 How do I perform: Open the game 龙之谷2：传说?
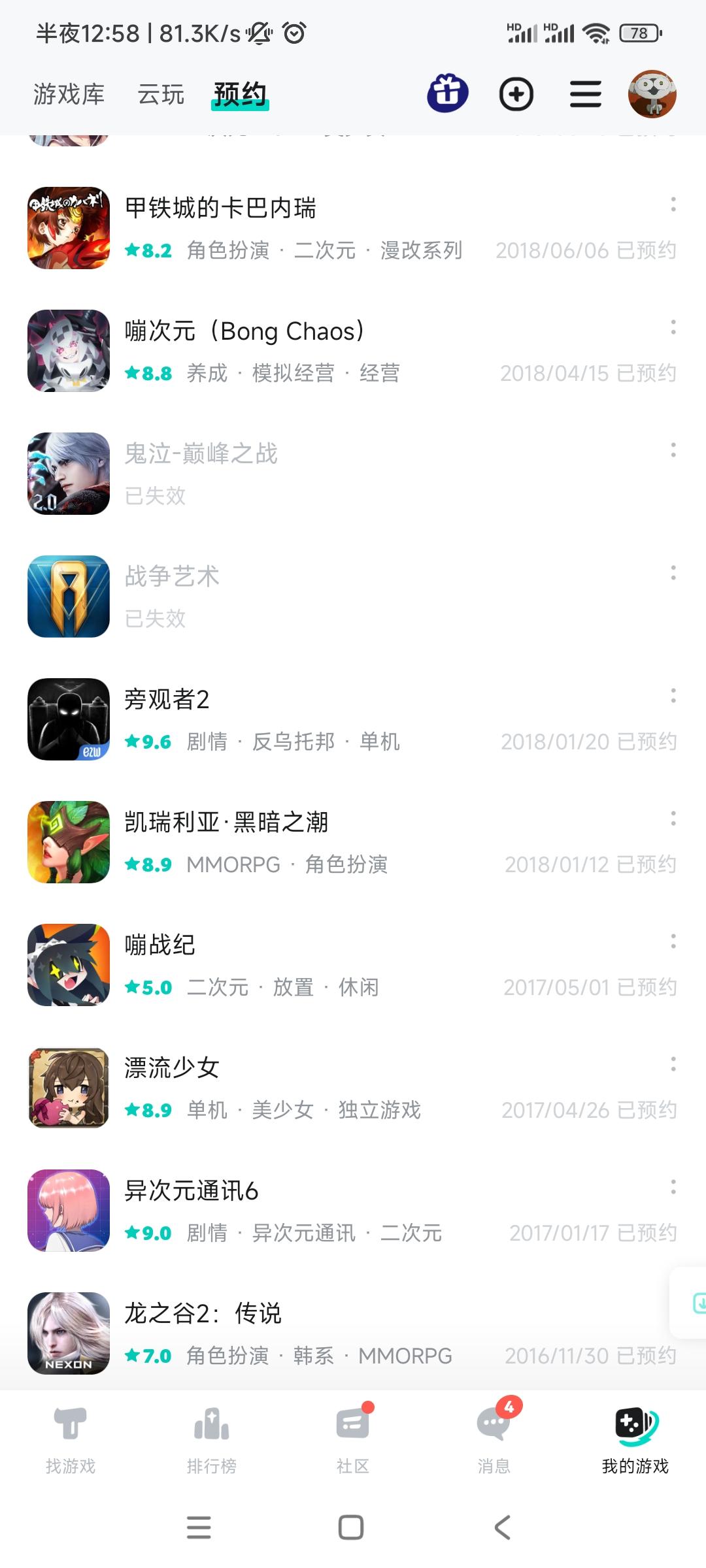coord(203,1313)
